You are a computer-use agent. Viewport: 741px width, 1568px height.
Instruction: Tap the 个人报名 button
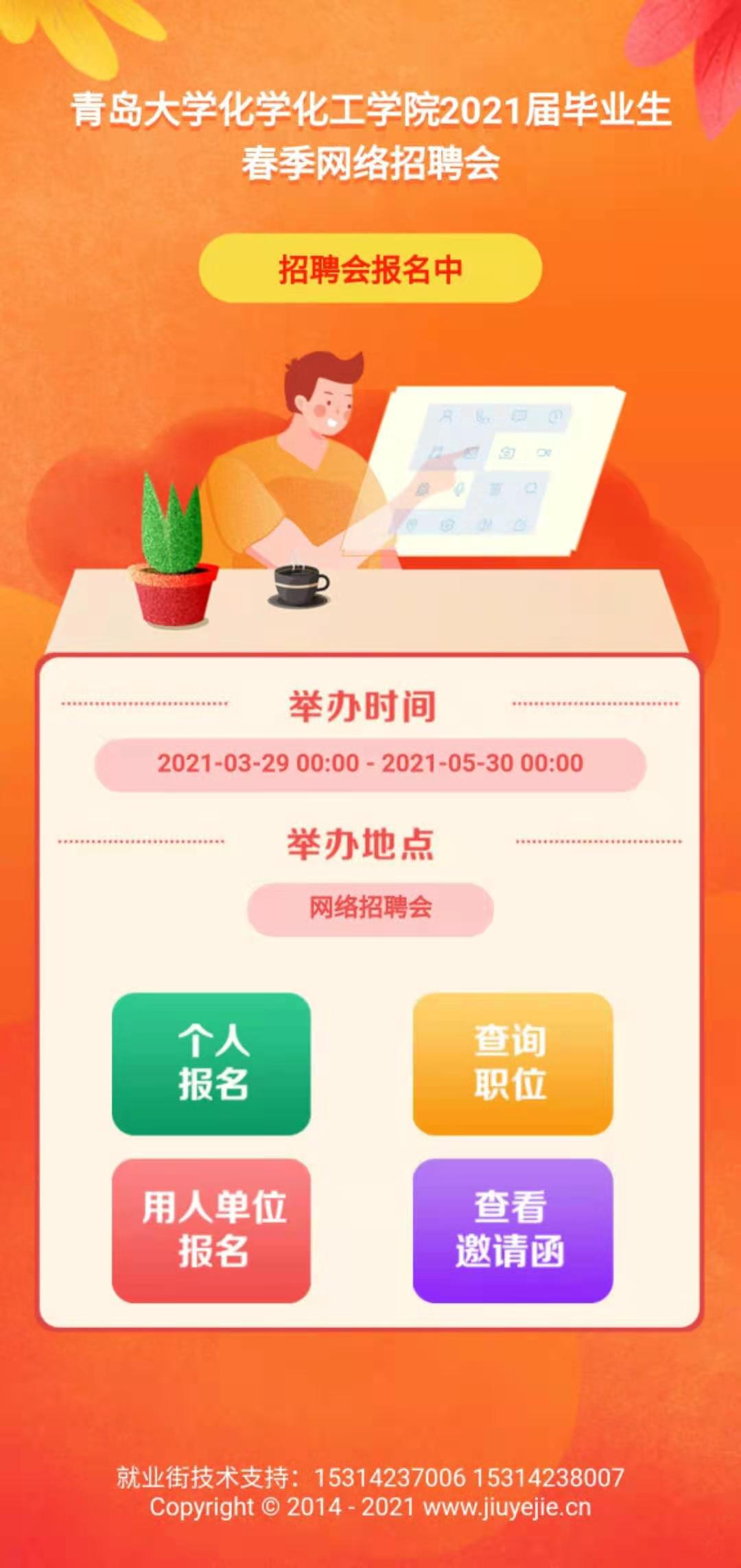(x=211, y=1063)
